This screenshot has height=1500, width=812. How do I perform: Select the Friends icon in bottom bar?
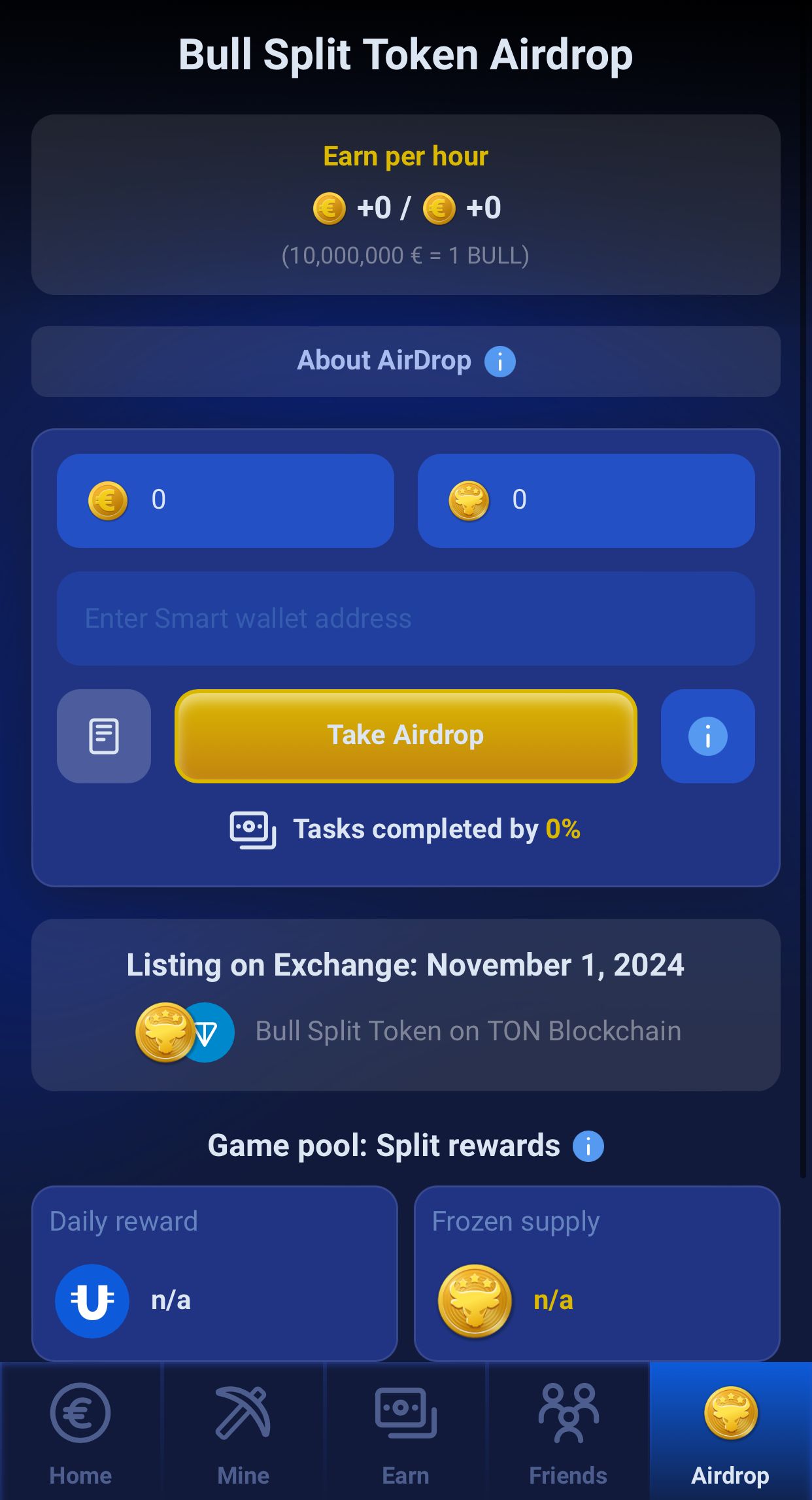(567, 1412)
